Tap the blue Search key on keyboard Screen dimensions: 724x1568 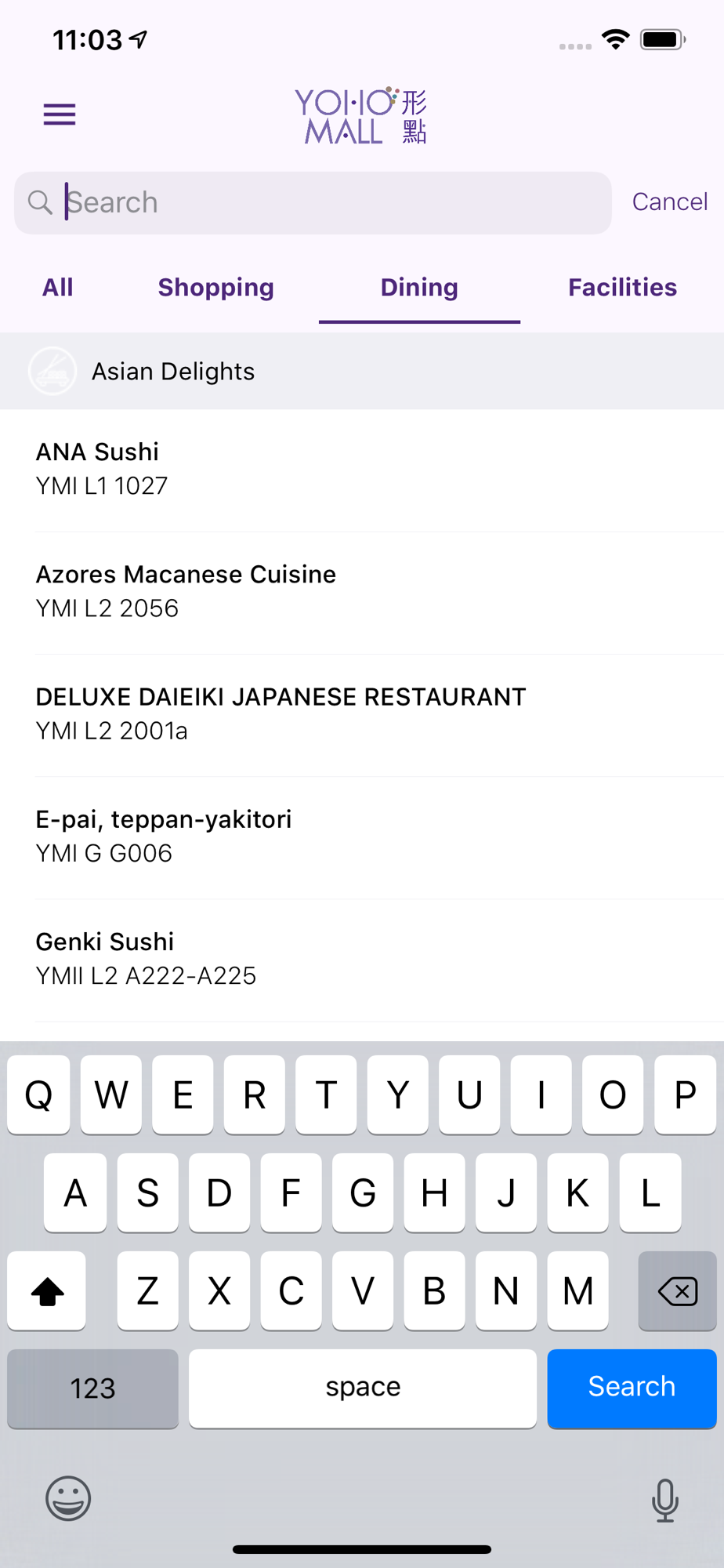(x=632, y=1387)
